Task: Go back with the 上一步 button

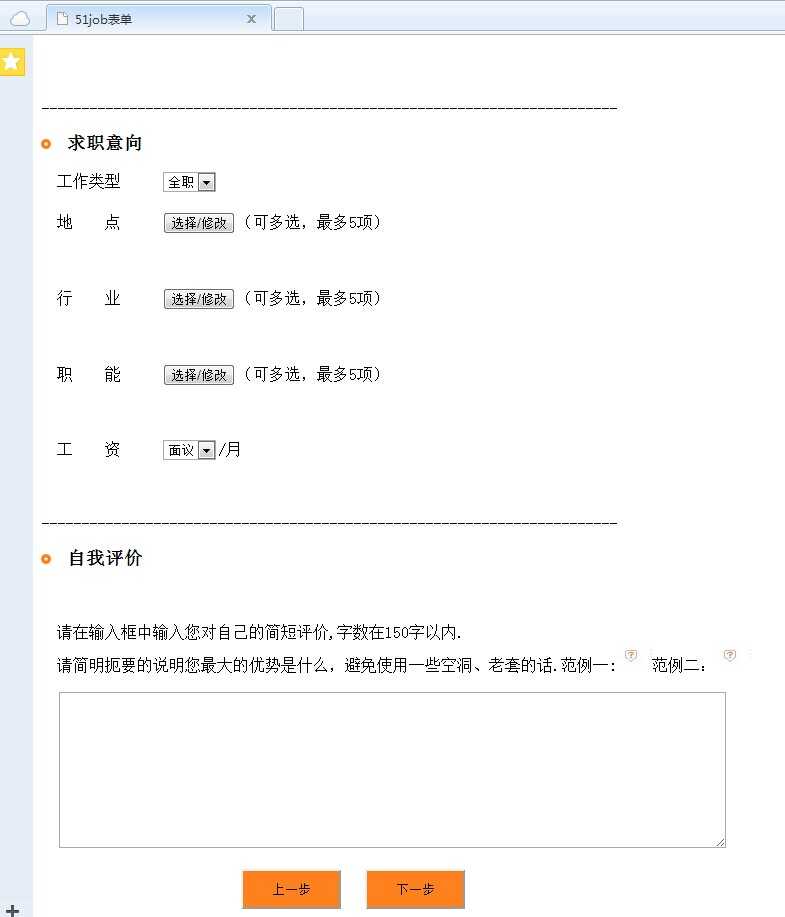Action: (291, 889)
